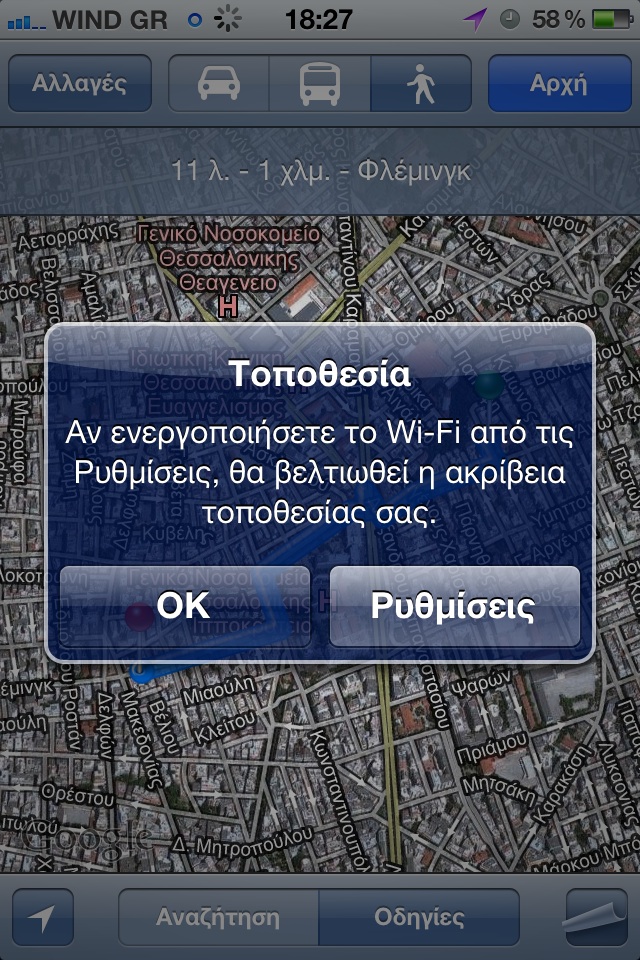Select walking directions icon
This screenshot has height=960, width=640.
(x=420, y=83)
